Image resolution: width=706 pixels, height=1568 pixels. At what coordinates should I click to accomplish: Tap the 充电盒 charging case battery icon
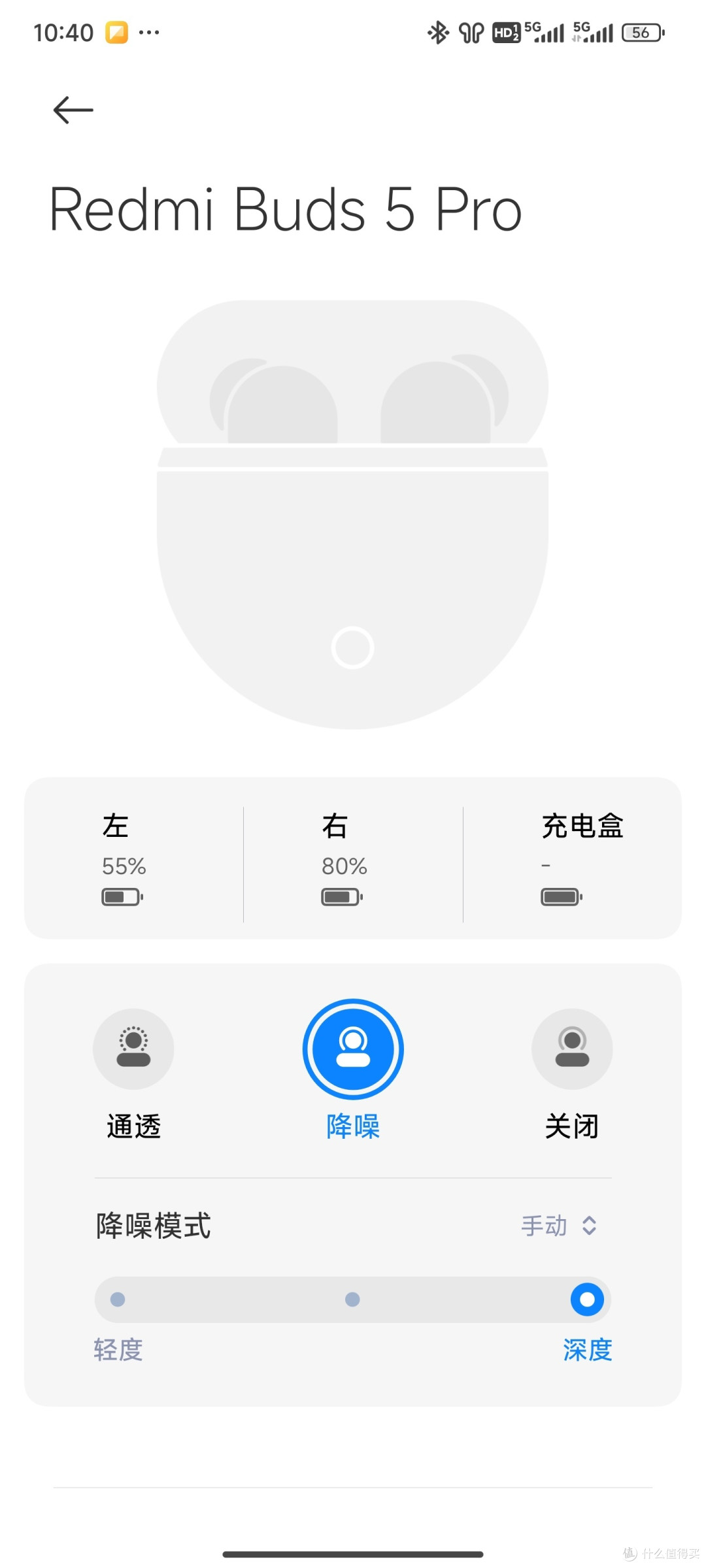[x=560, y=896]
